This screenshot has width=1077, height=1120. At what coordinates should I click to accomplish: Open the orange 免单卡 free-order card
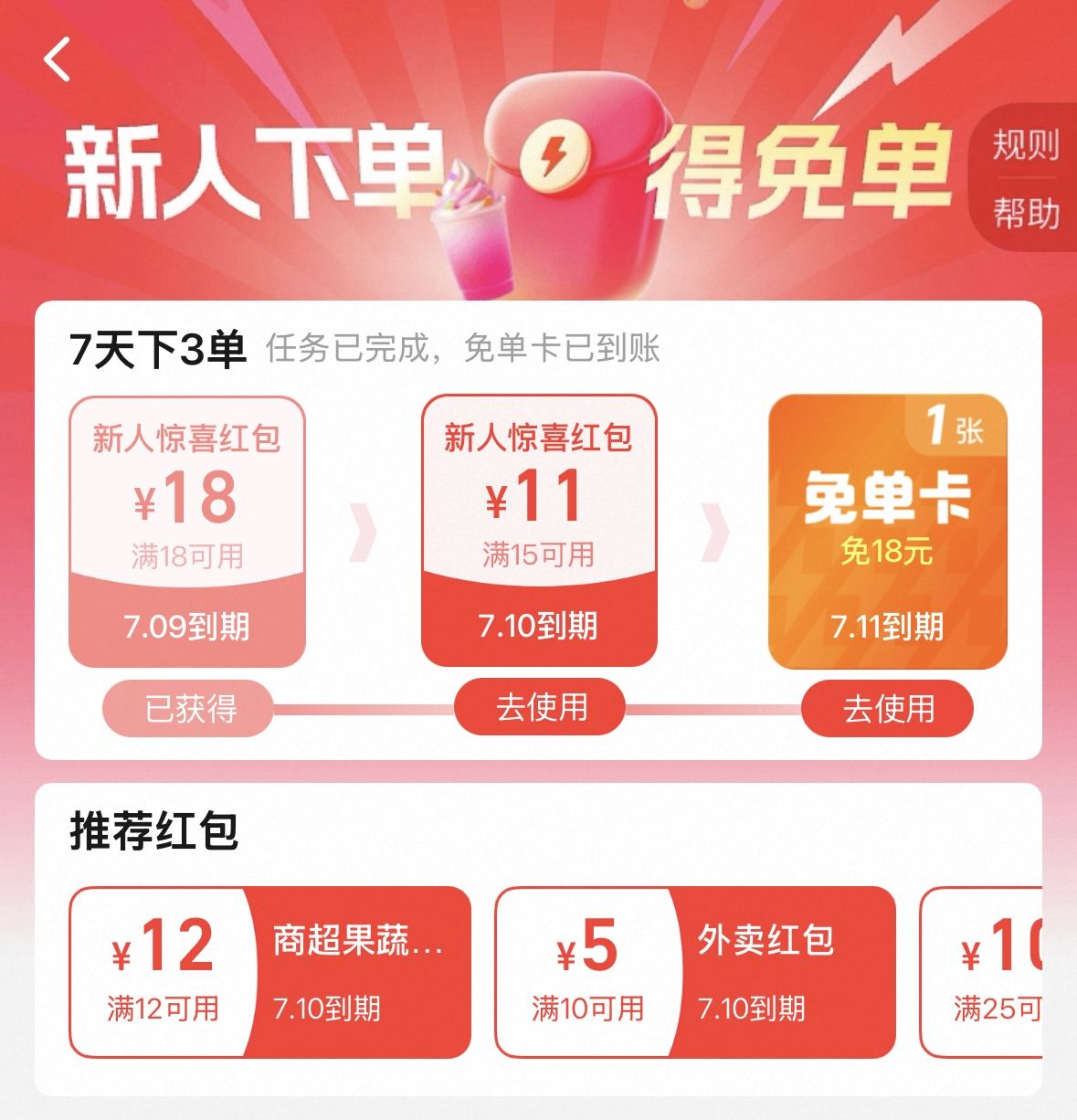[887, 531]
